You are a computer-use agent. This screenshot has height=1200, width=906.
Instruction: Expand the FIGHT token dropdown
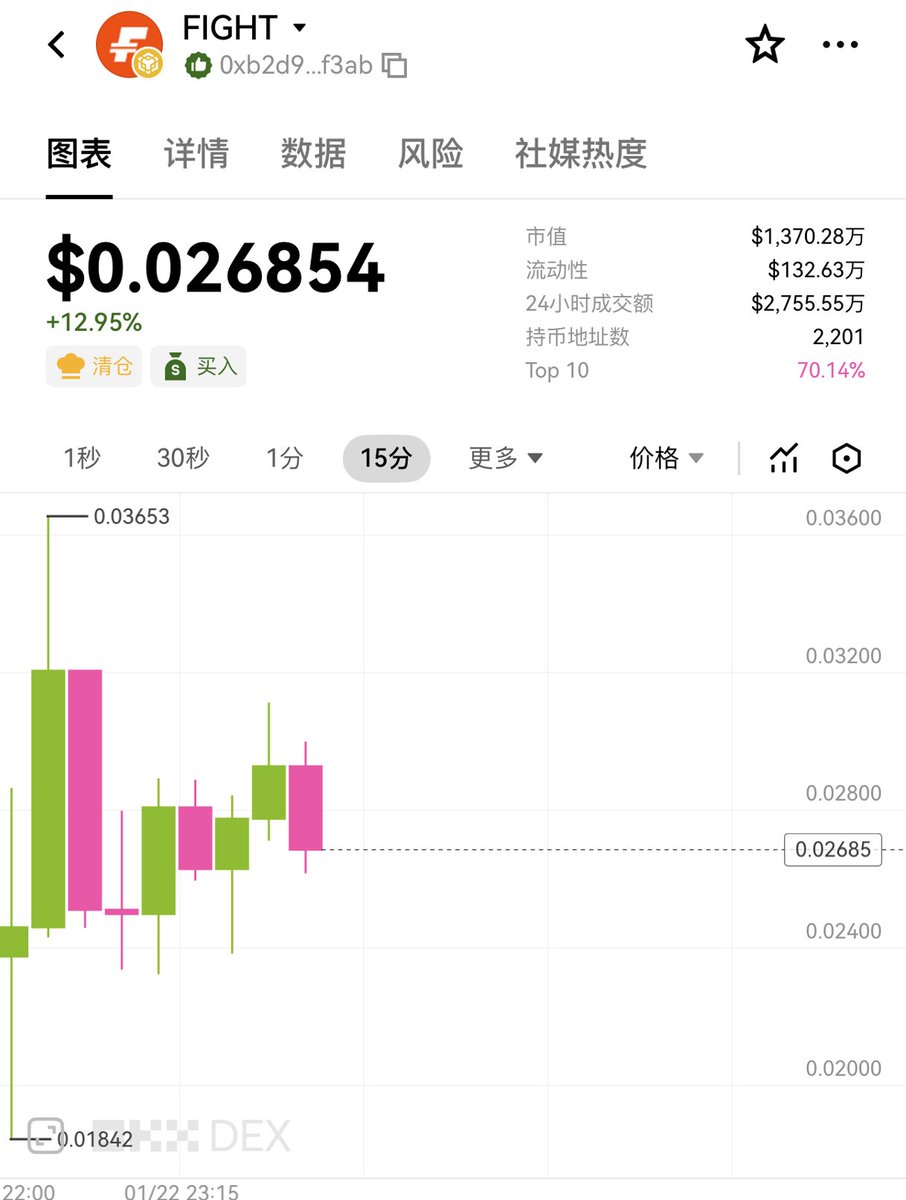(299, 28)
